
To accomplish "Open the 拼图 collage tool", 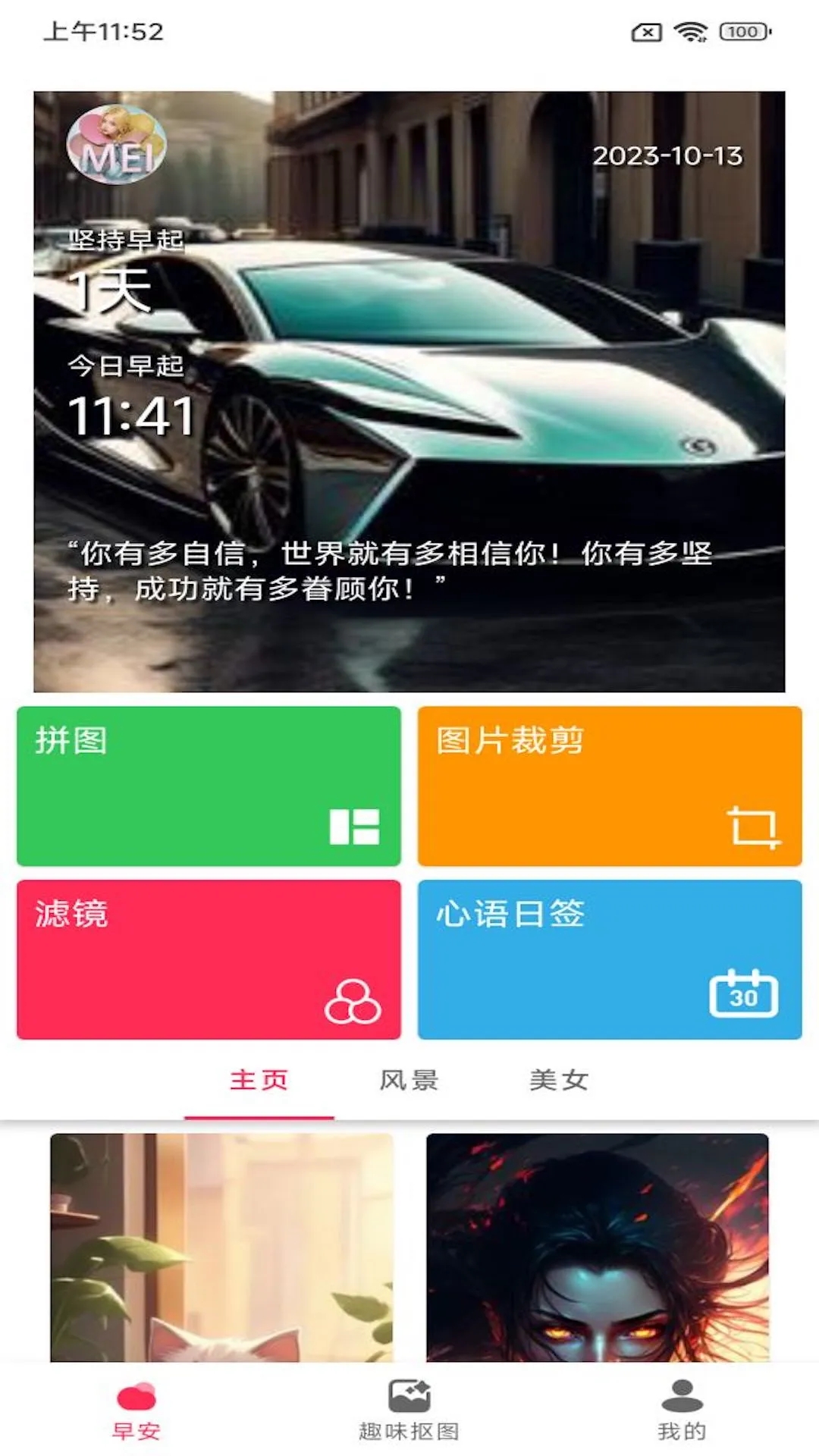I will (x=209, y=786).
